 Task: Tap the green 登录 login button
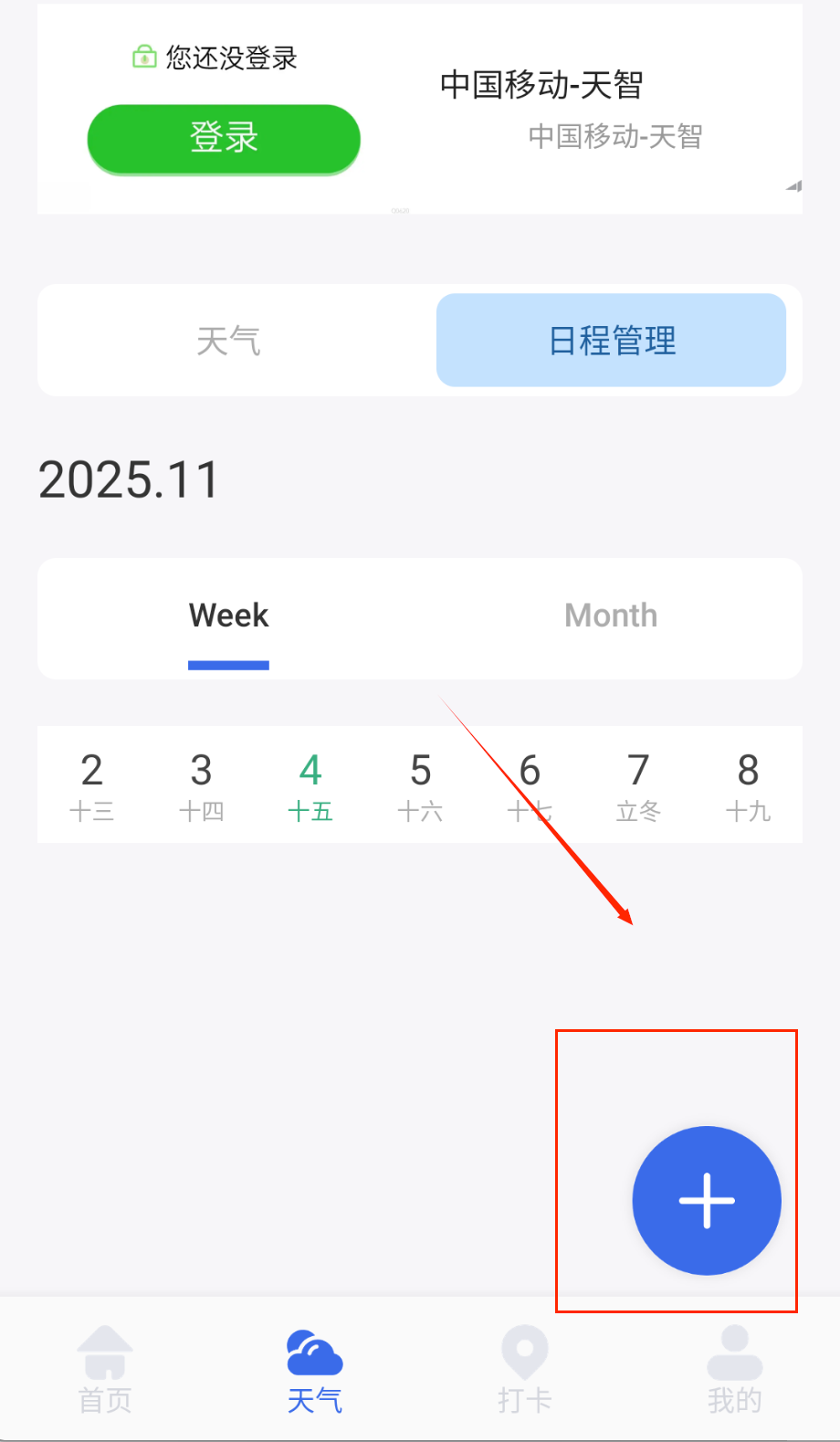(224, 138)
